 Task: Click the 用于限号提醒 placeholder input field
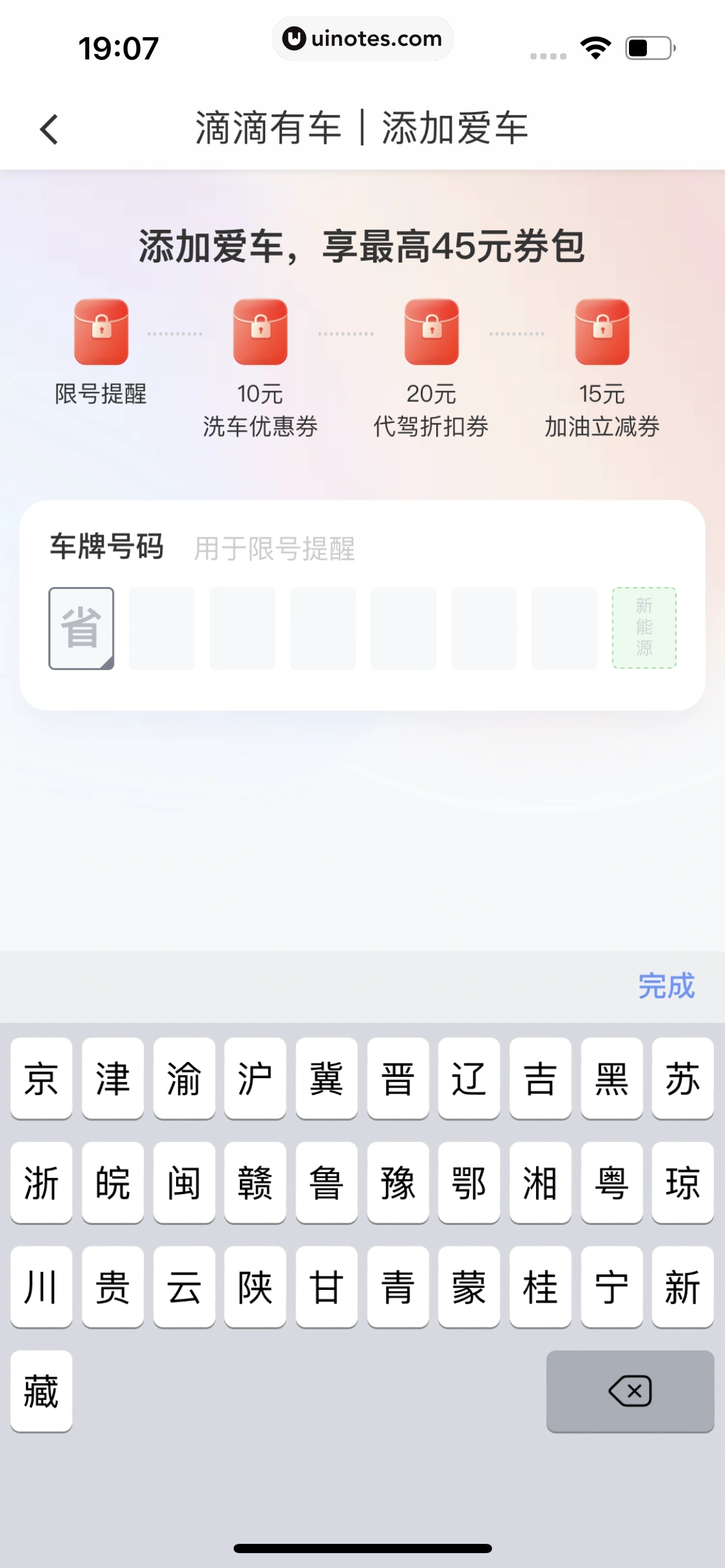[x=275, y=549]
